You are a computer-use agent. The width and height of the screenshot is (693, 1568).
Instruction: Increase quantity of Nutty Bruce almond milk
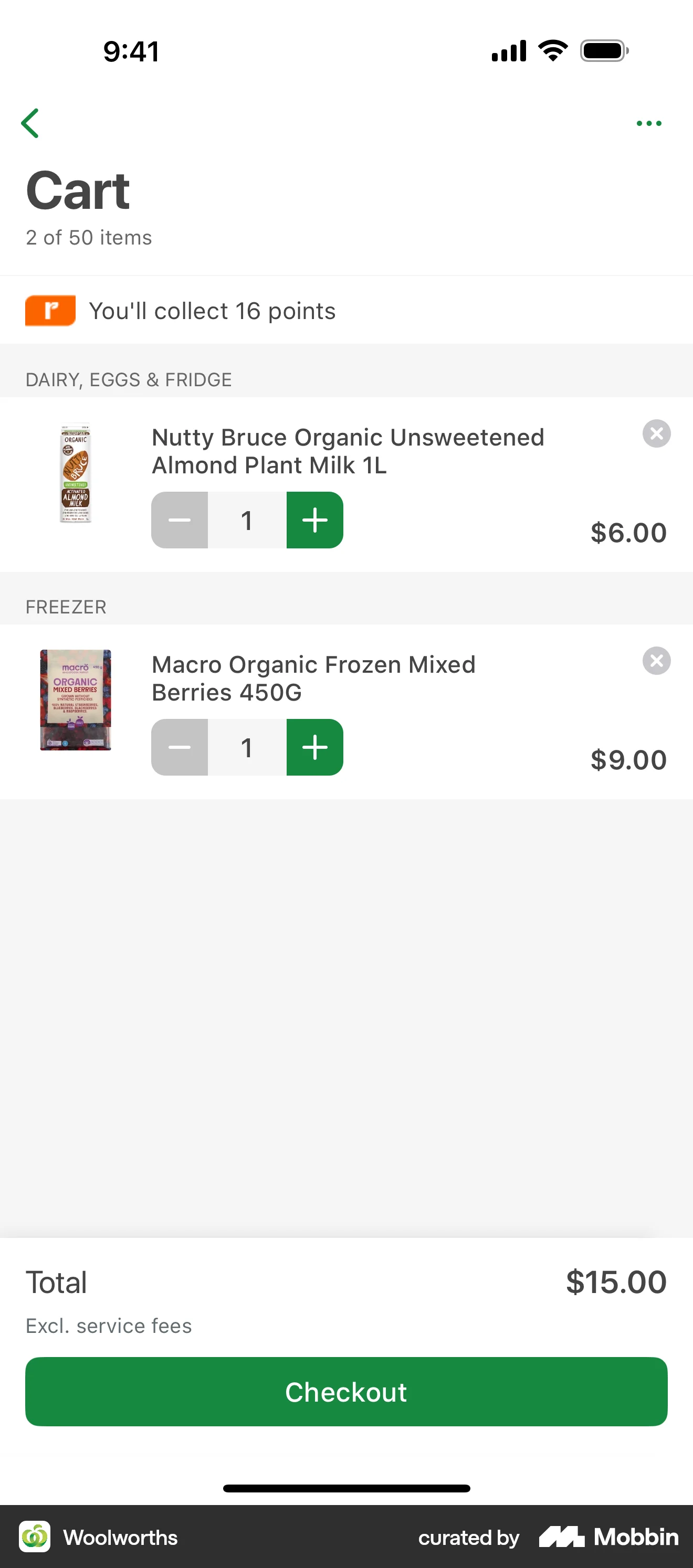pos(314,520)
